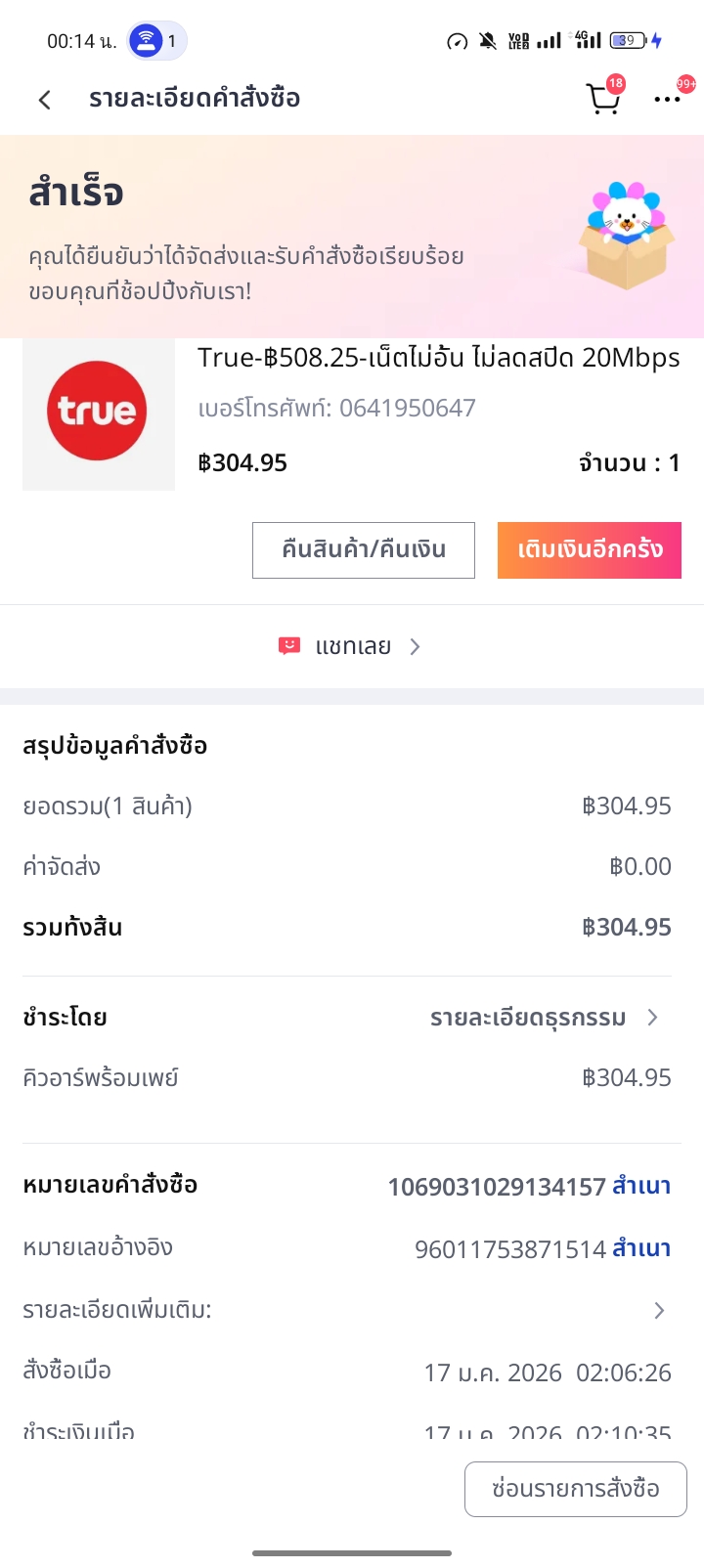704x1568 pixels.
Task: Copy the reference number หมายเลขอ้างอิง
Action: [x=641, y=1248]
